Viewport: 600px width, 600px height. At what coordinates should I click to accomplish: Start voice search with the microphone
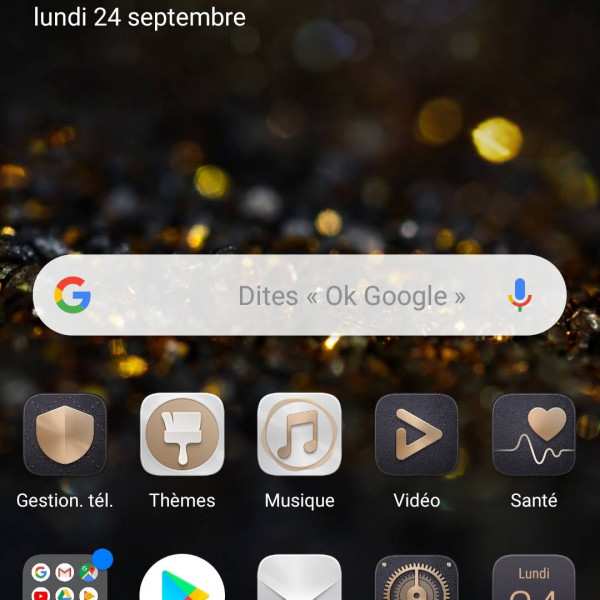[519, 295]
